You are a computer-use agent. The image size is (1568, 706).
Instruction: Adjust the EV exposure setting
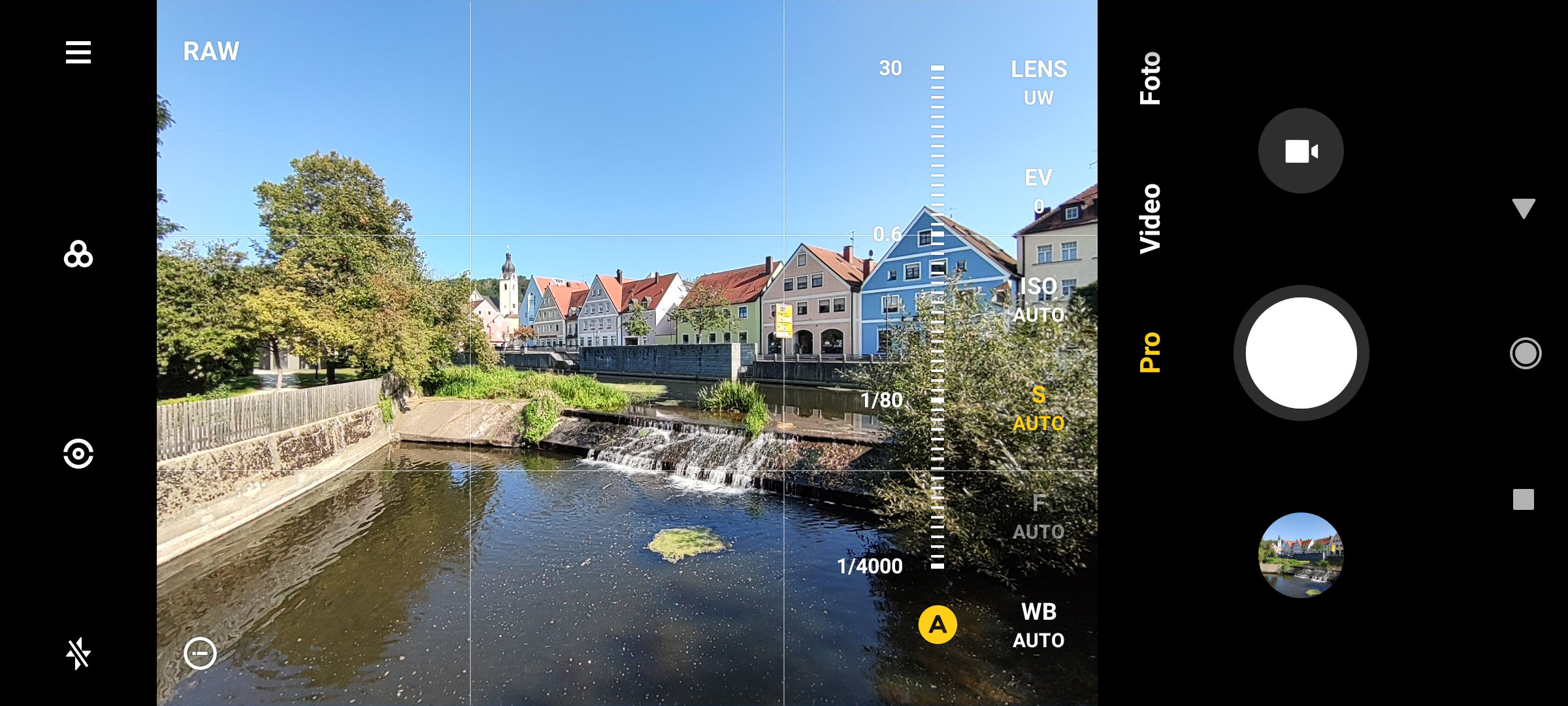[1038, 191]
